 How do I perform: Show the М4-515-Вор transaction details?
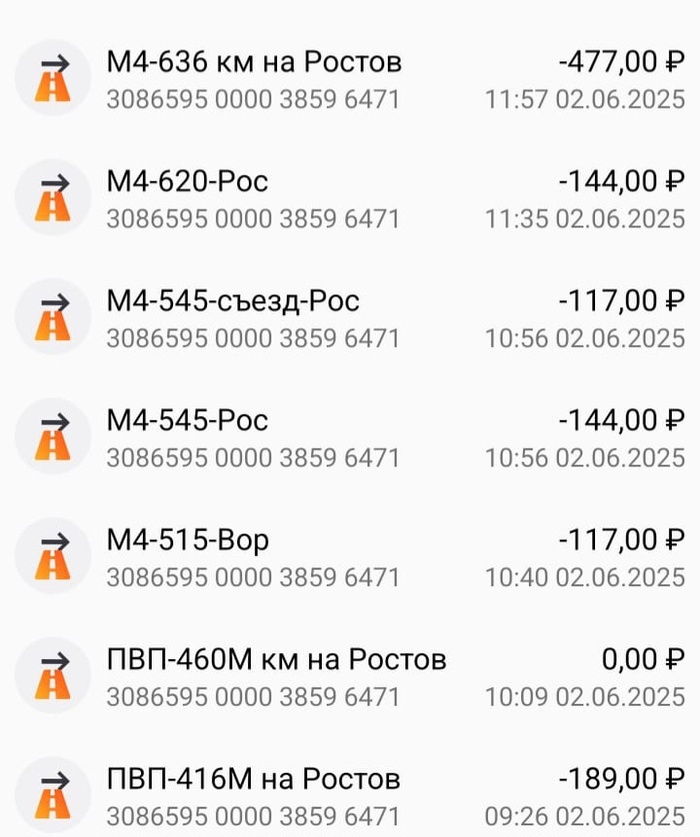click(x=188, y=540)
